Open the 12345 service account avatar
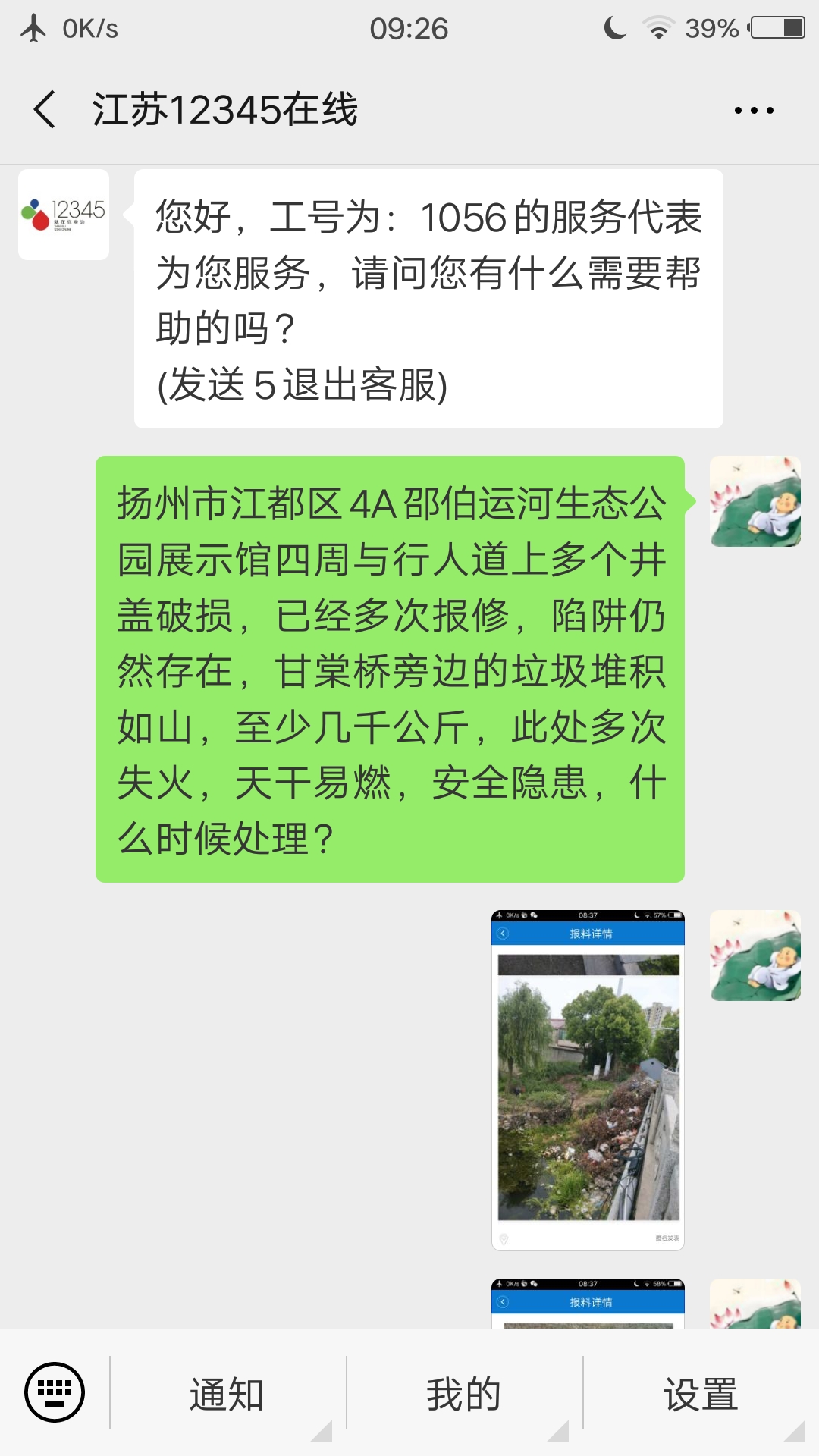 [64, 215]
